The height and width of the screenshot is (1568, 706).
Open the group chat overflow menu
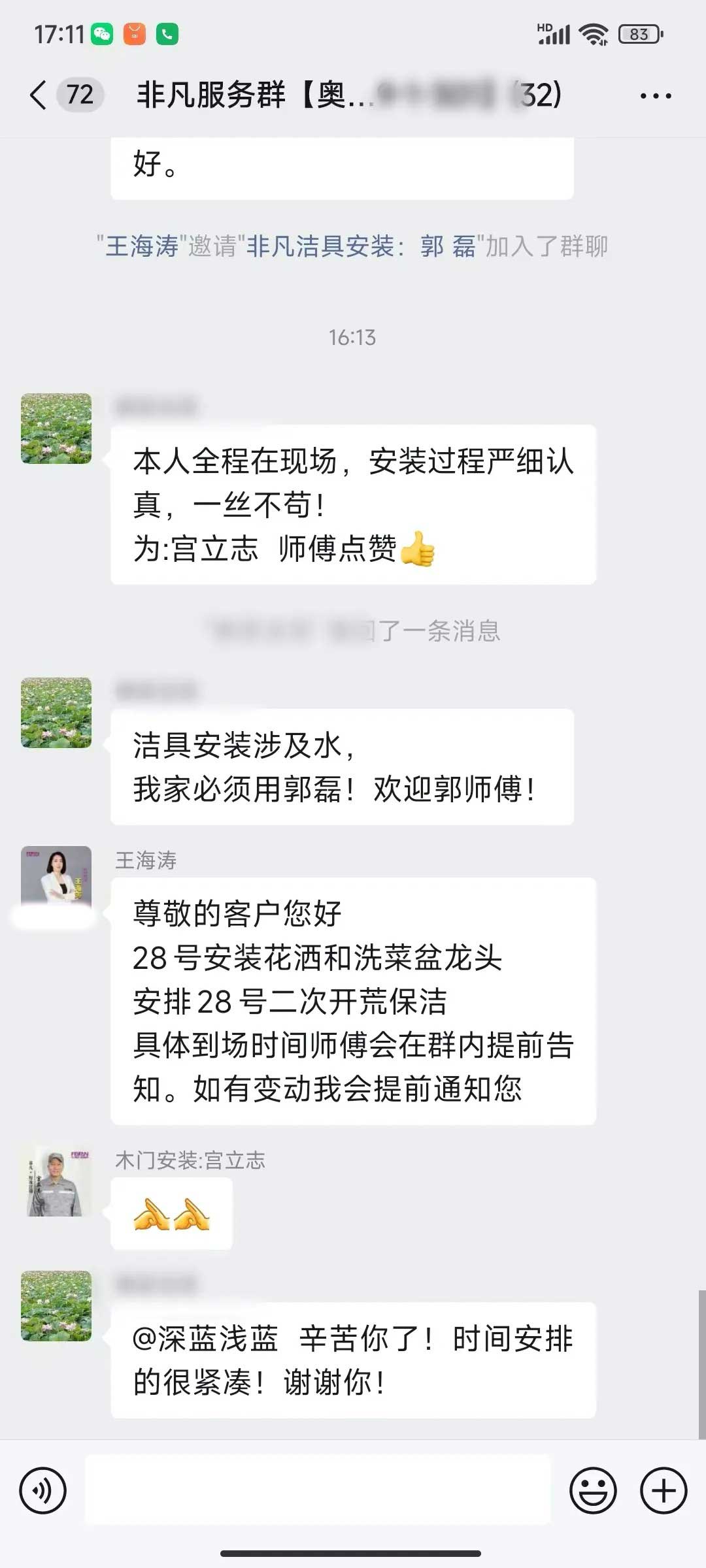pyautogui.click(x=655, y=96)
